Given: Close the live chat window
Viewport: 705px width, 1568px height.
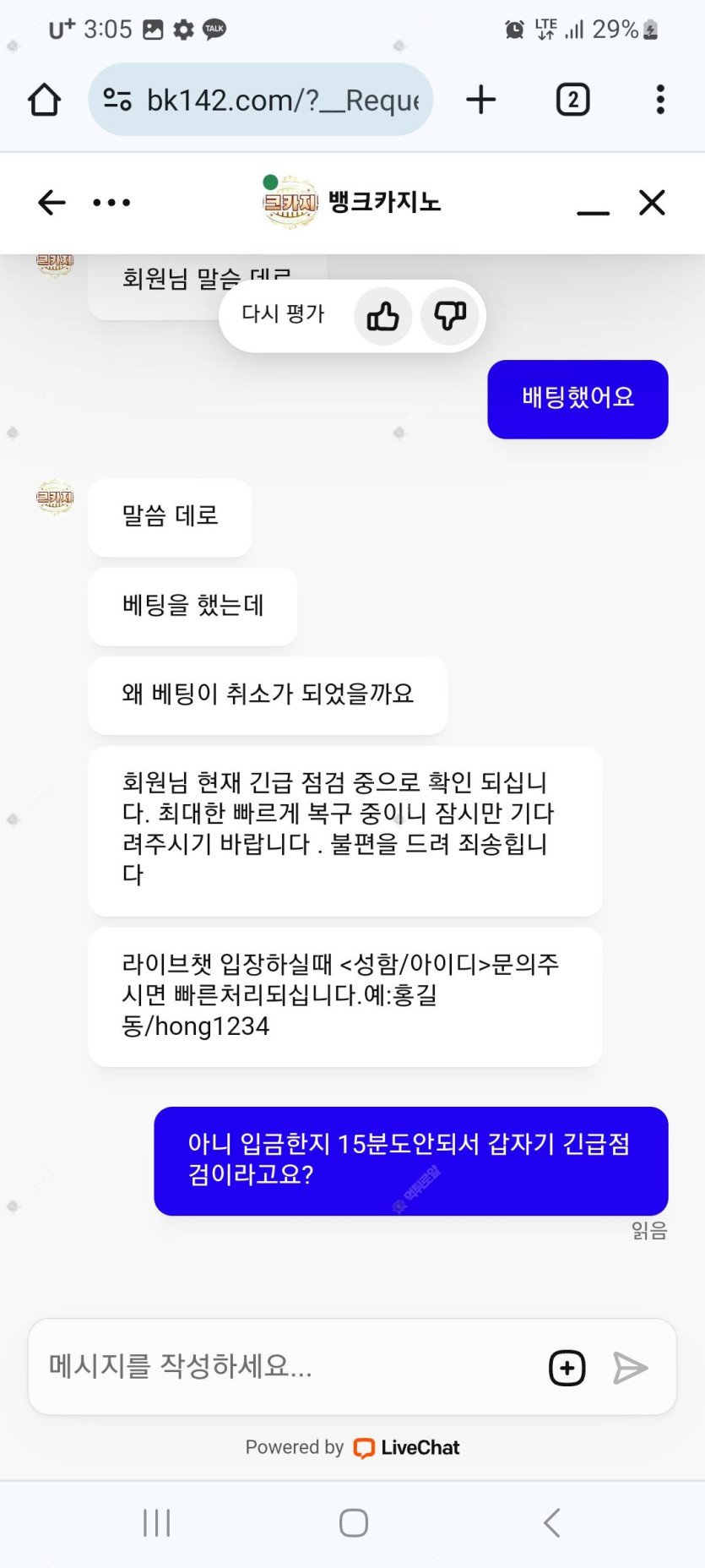Looking at the screenshot, I should point(652,203).
